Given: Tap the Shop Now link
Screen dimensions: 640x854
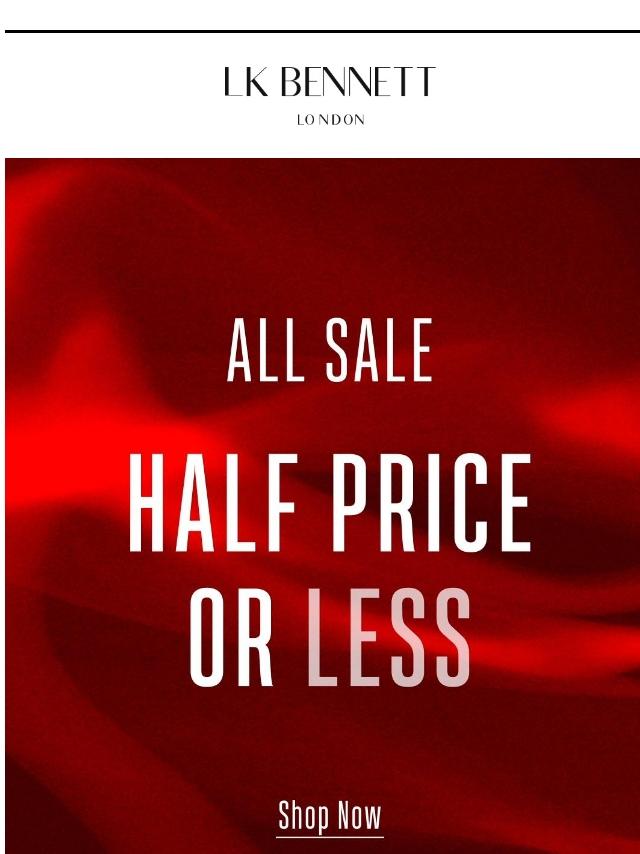Looking at the screenshot, I should (x=330, y=816).
